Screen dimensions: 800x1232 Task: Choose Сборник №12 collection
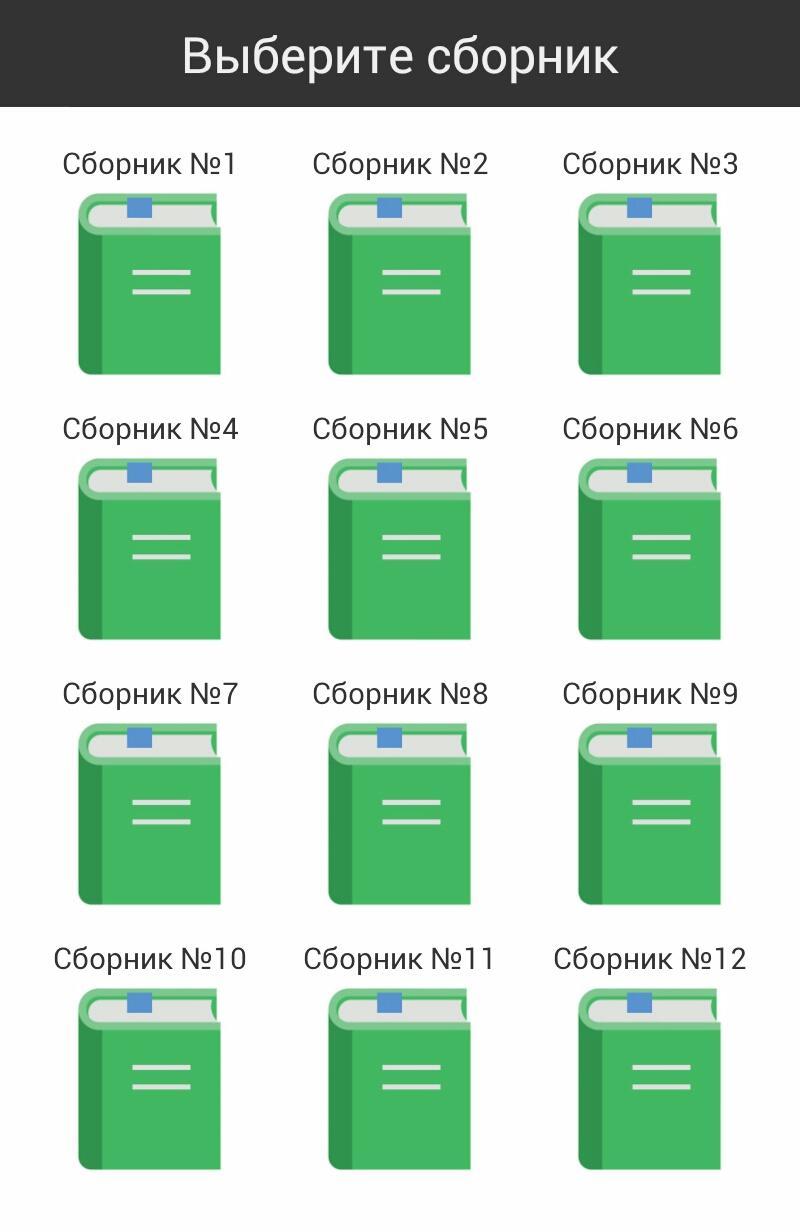[649, 1079]
